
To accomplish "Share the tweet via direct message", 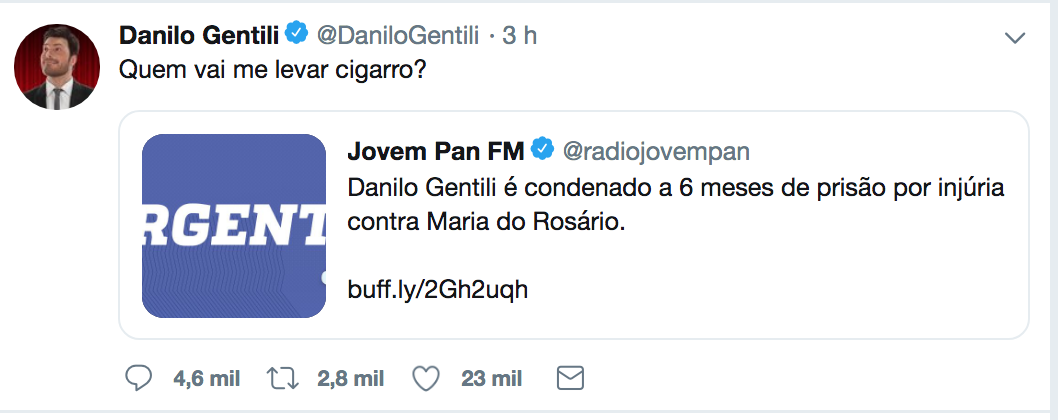I will point(570,379).
